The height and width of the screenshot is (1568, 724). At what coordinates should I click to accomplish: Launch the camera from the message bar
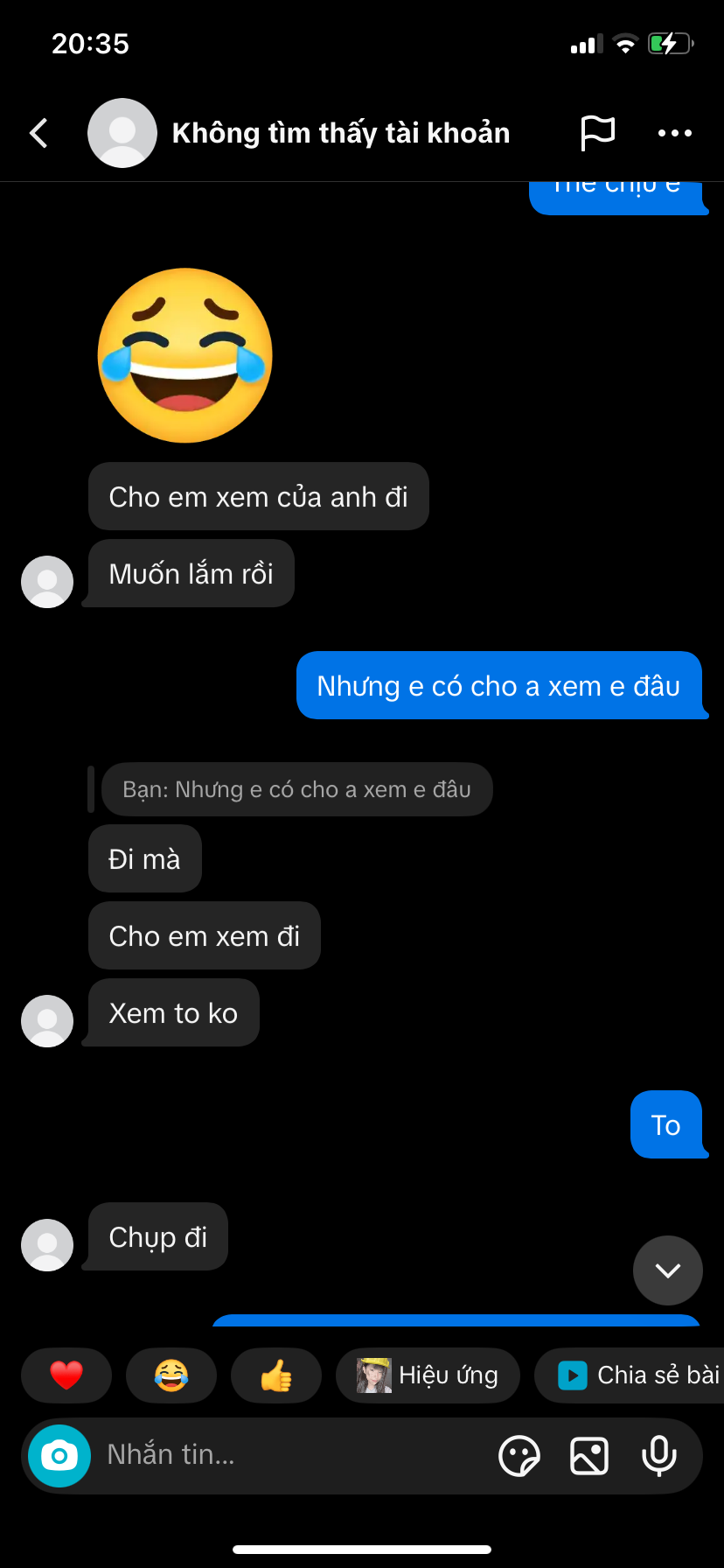tap(59, 1456)
